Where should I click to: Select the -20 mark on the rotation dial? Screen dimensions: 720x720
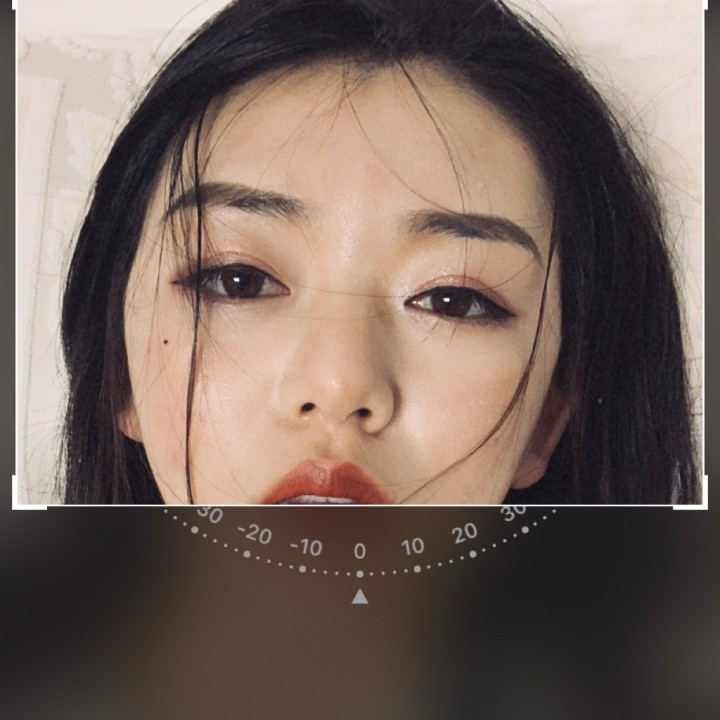(255, 534)
